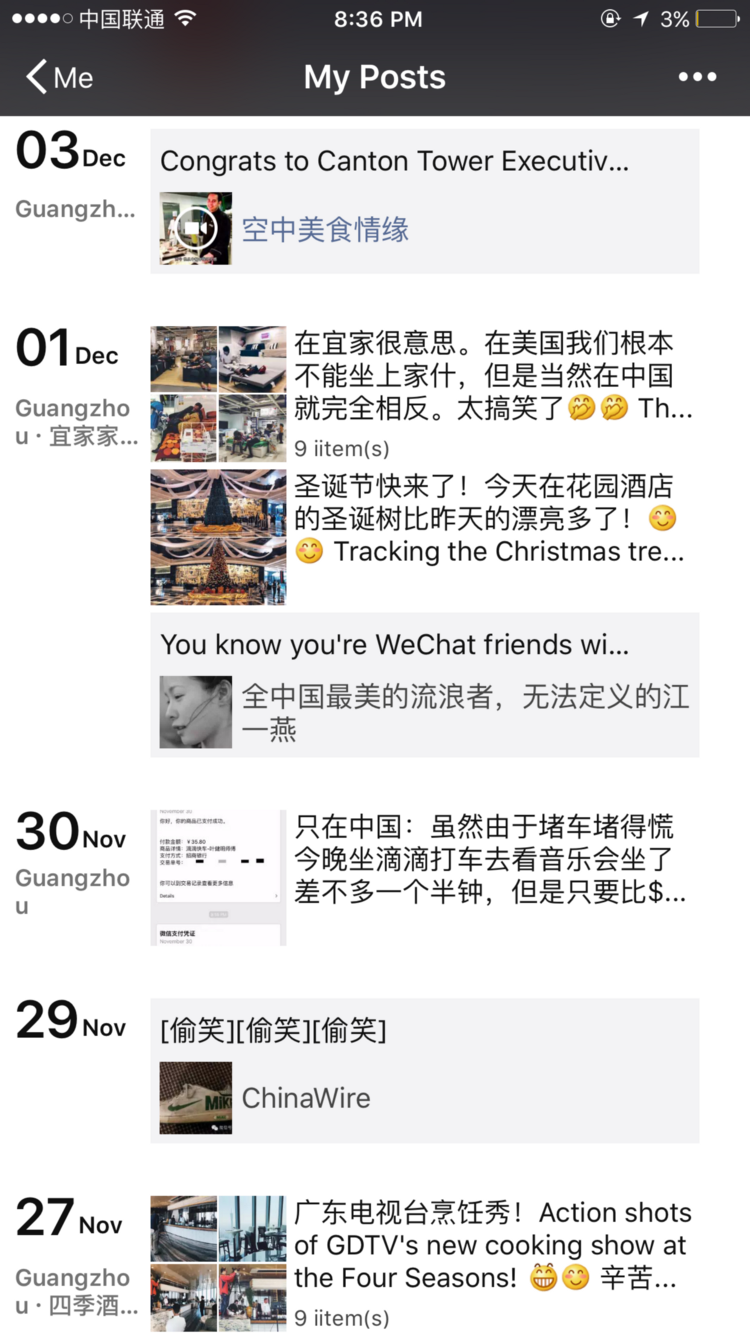Open the 'You know you're WeChat friends' article
Screen dimensions: 750x1333
(424, 685)
